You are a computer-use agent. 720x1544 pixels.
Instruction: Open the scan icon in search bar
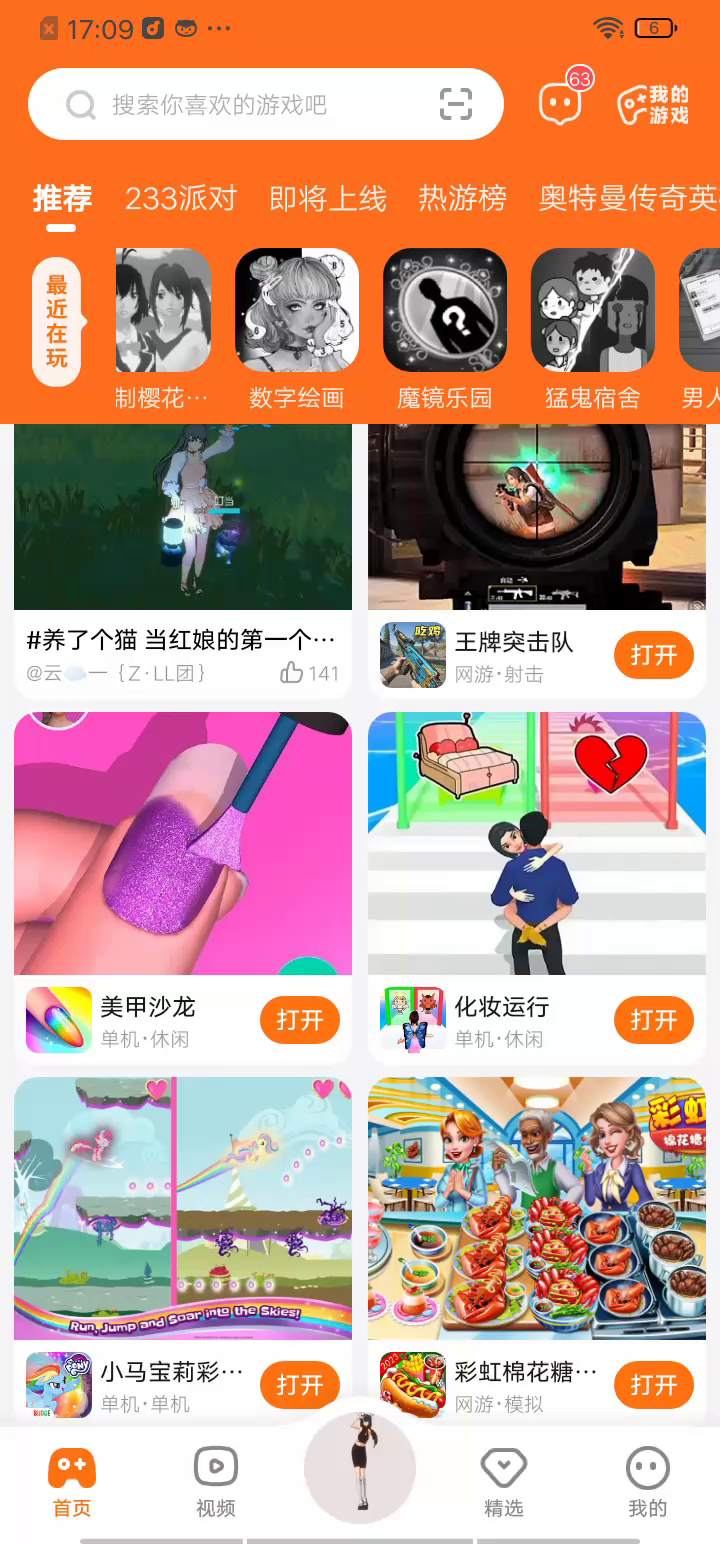(x=455, y=104)
